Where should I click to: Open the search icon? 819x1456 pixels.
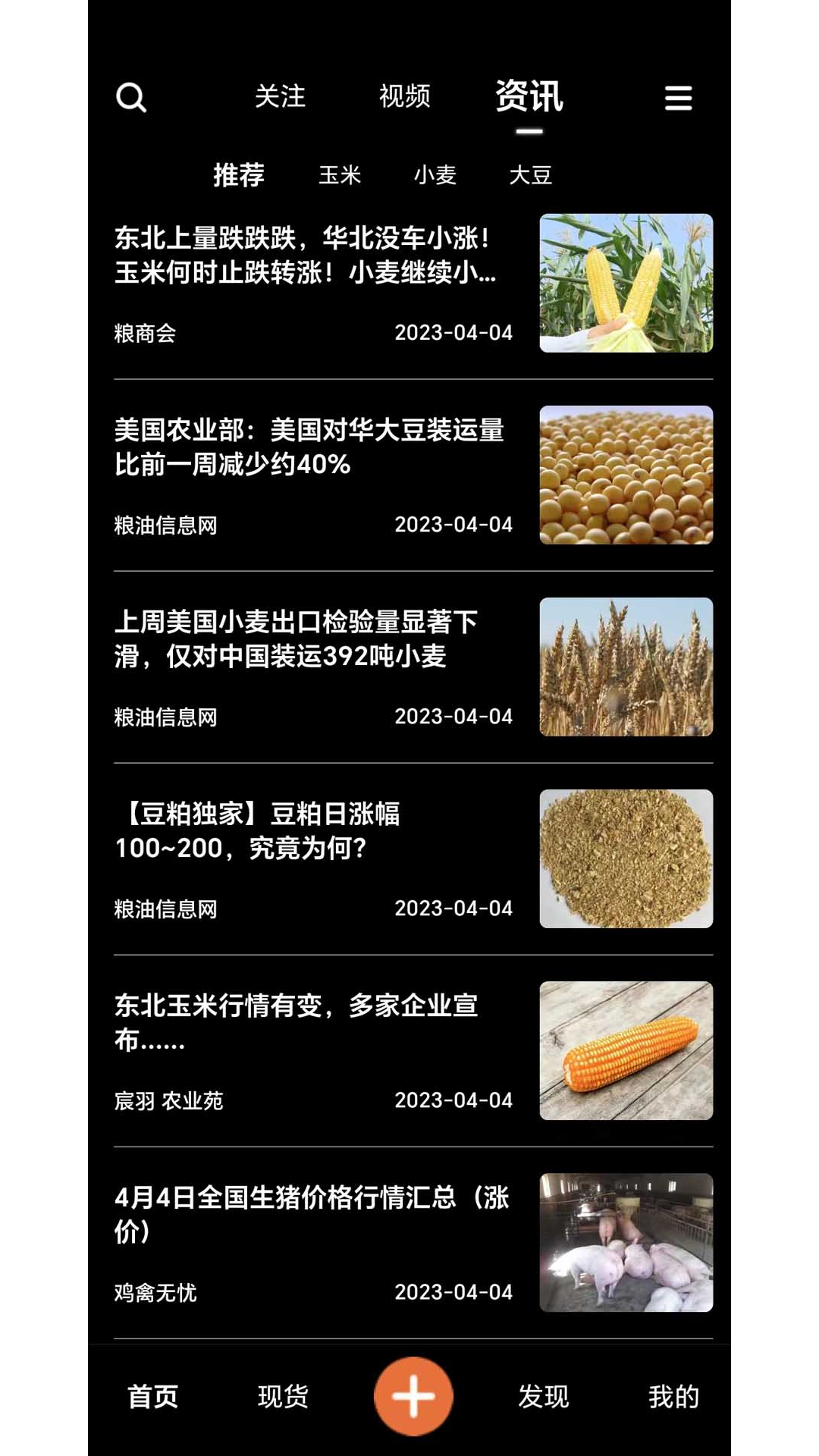coord(131,97)
